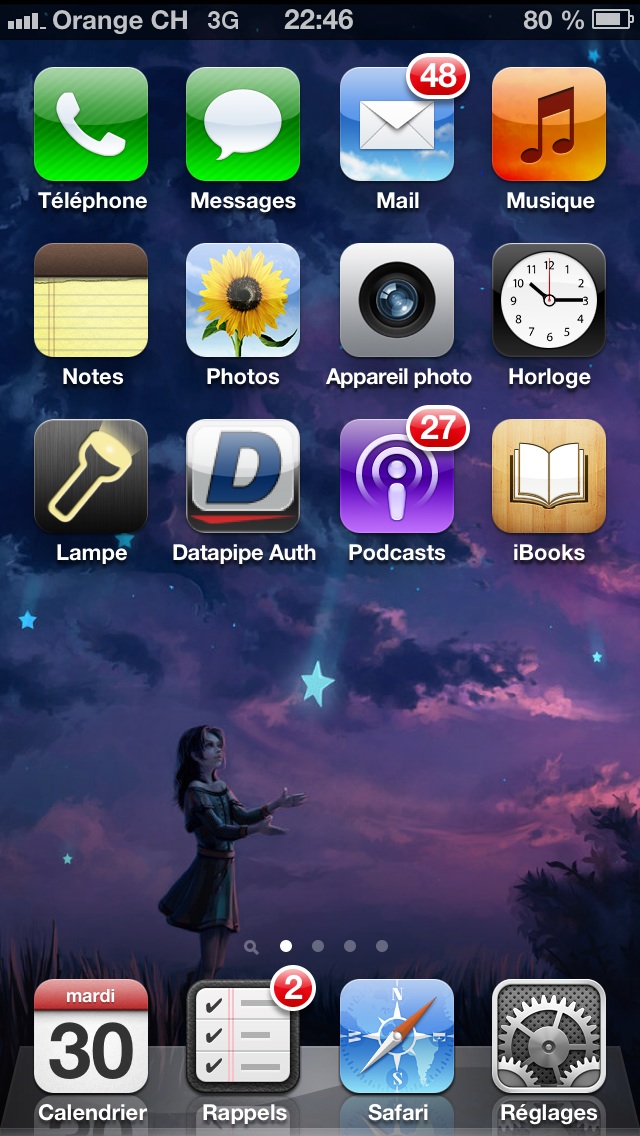Open the Téléphone app
This screenshot has height=1136, width=640.
pyautogui.click(x=91, y=124)
